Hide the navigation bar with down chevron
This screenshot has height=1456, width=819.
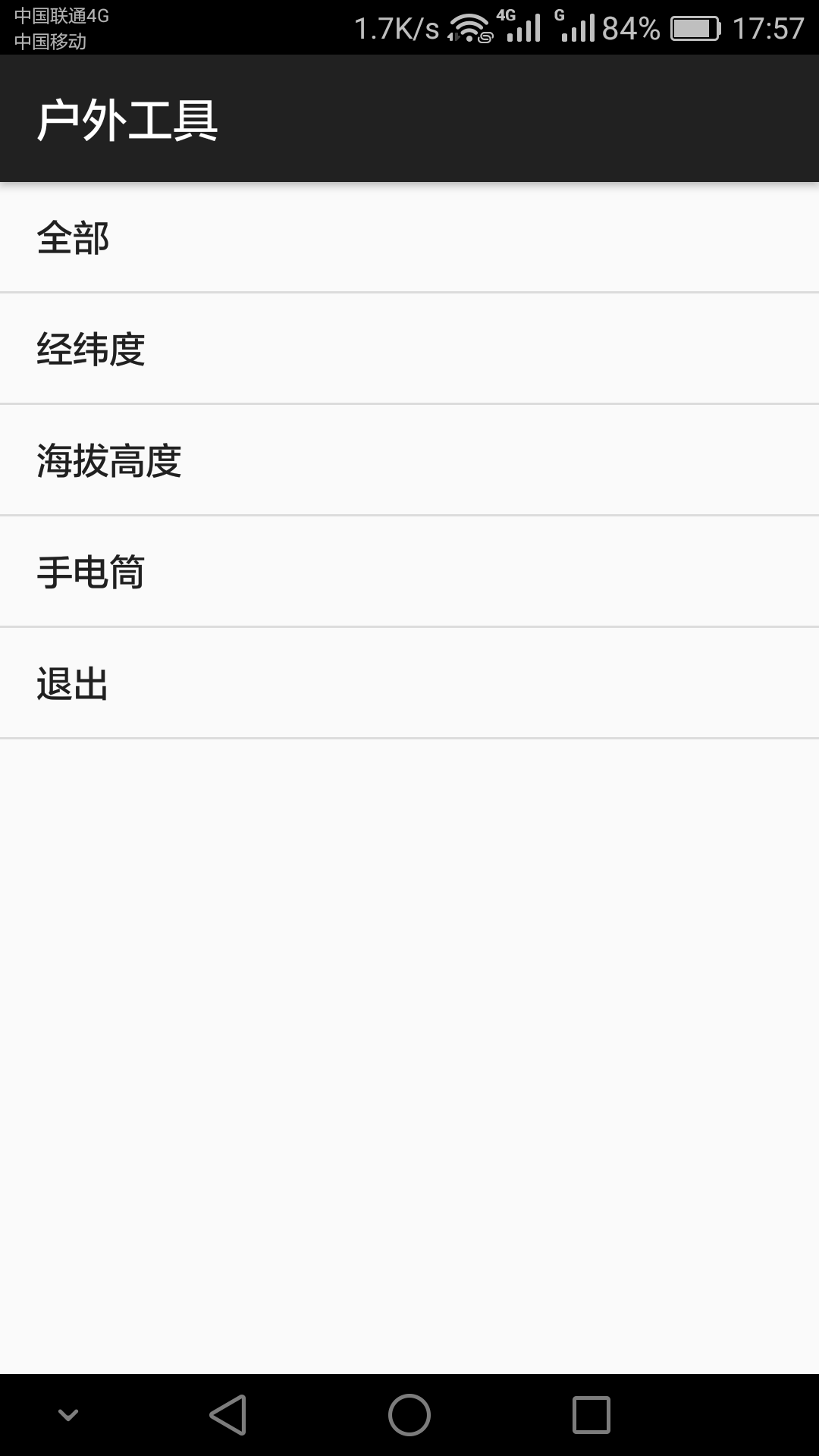point(68,1415)
